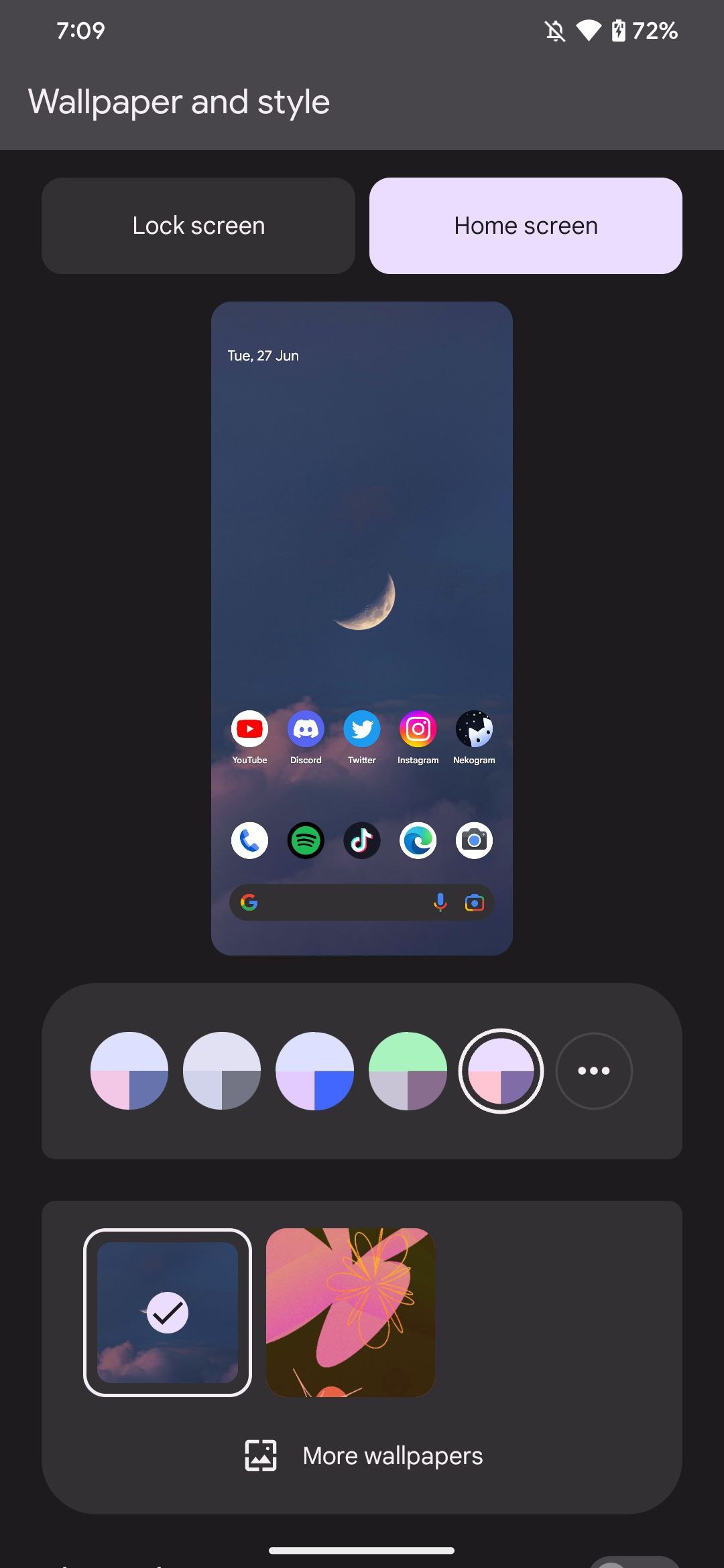Screen dimensions: 724x1568
Task: Select the bright blue color swatch
Action: [x=314, y=1071]
